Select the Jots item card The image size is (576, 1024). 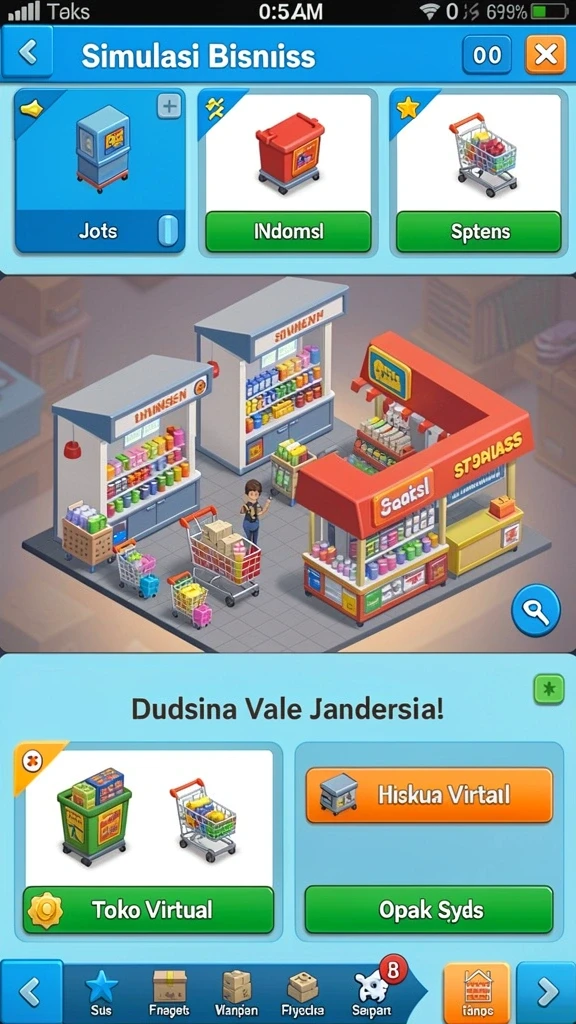click(100, 171)
